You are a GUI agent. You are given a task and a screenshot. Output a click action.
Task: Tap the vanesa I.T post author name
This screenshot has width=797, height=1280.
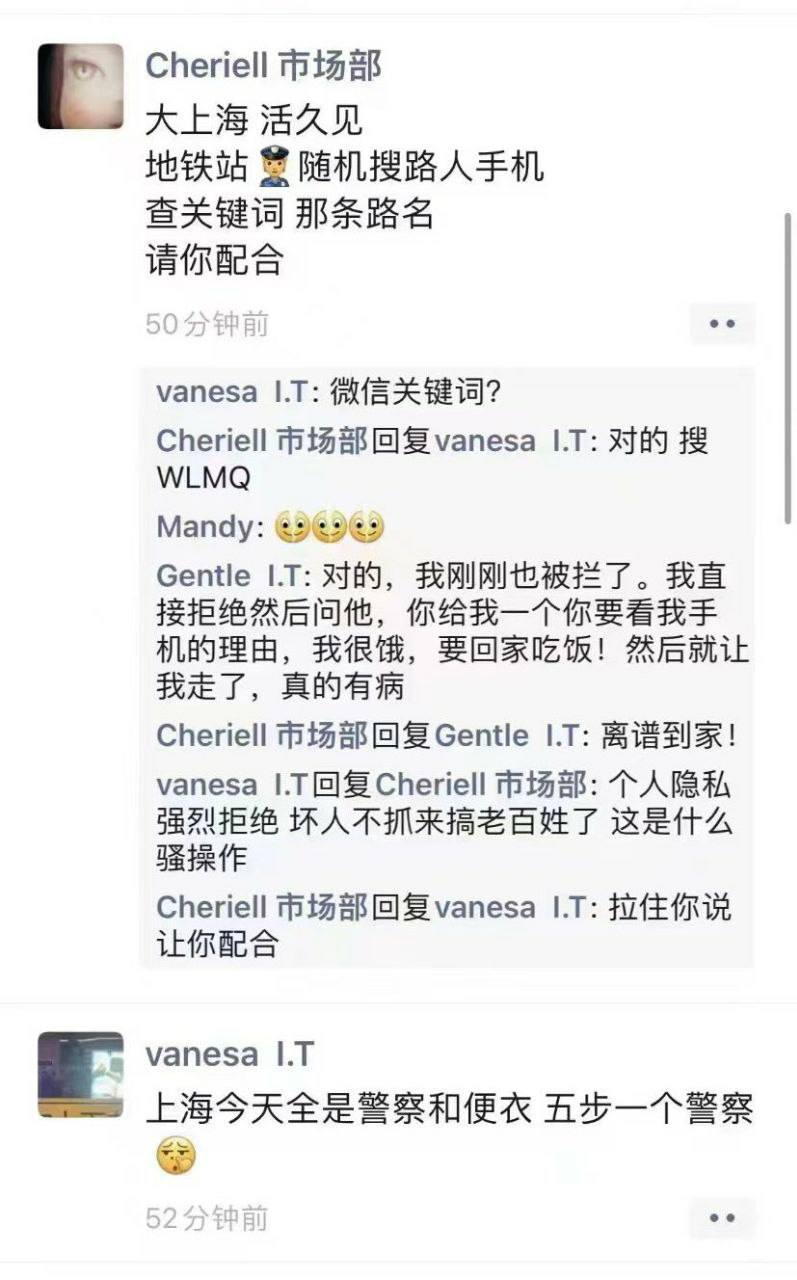tap(230, 1055)
